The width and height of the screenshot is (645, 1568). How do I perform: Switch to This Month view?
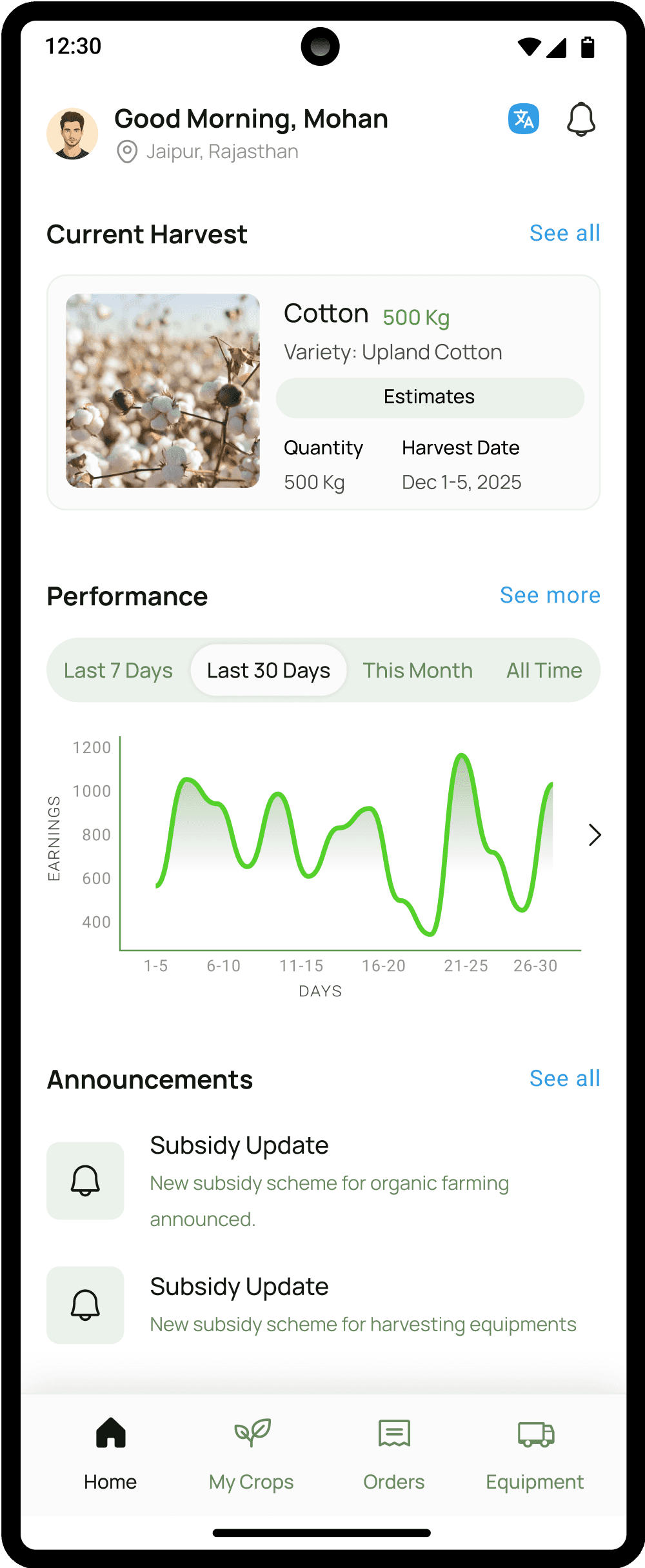coord(417,670)
